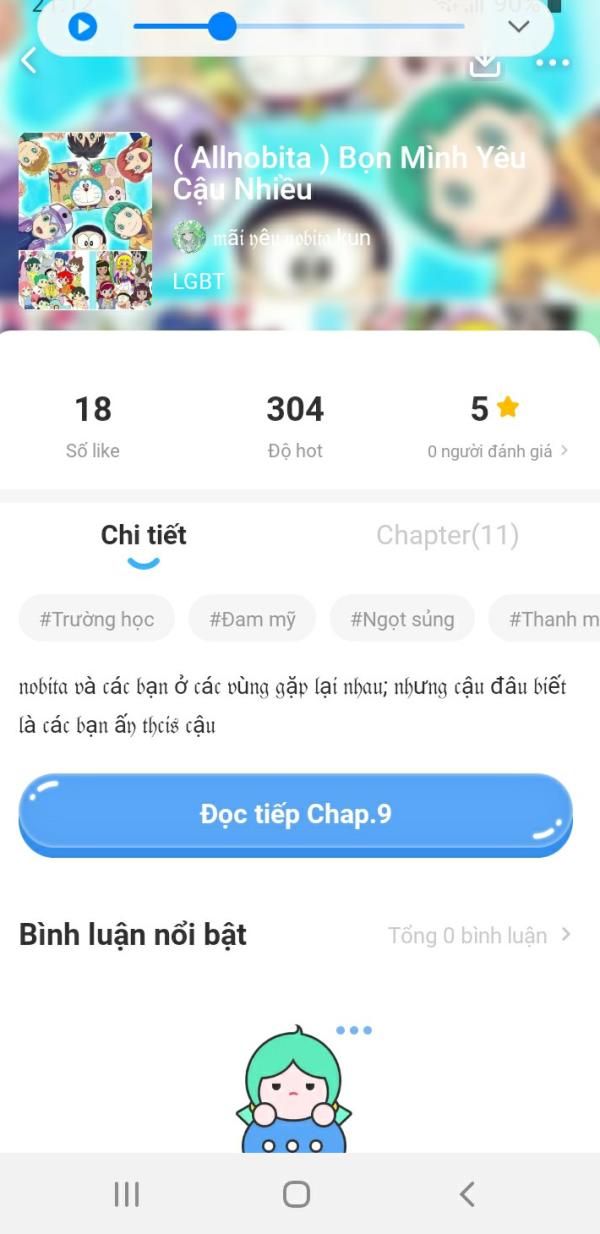Viewport: 600px width, 1234px height.
Task: Collapse the floating audio player
Action: [x=518, y=27]
